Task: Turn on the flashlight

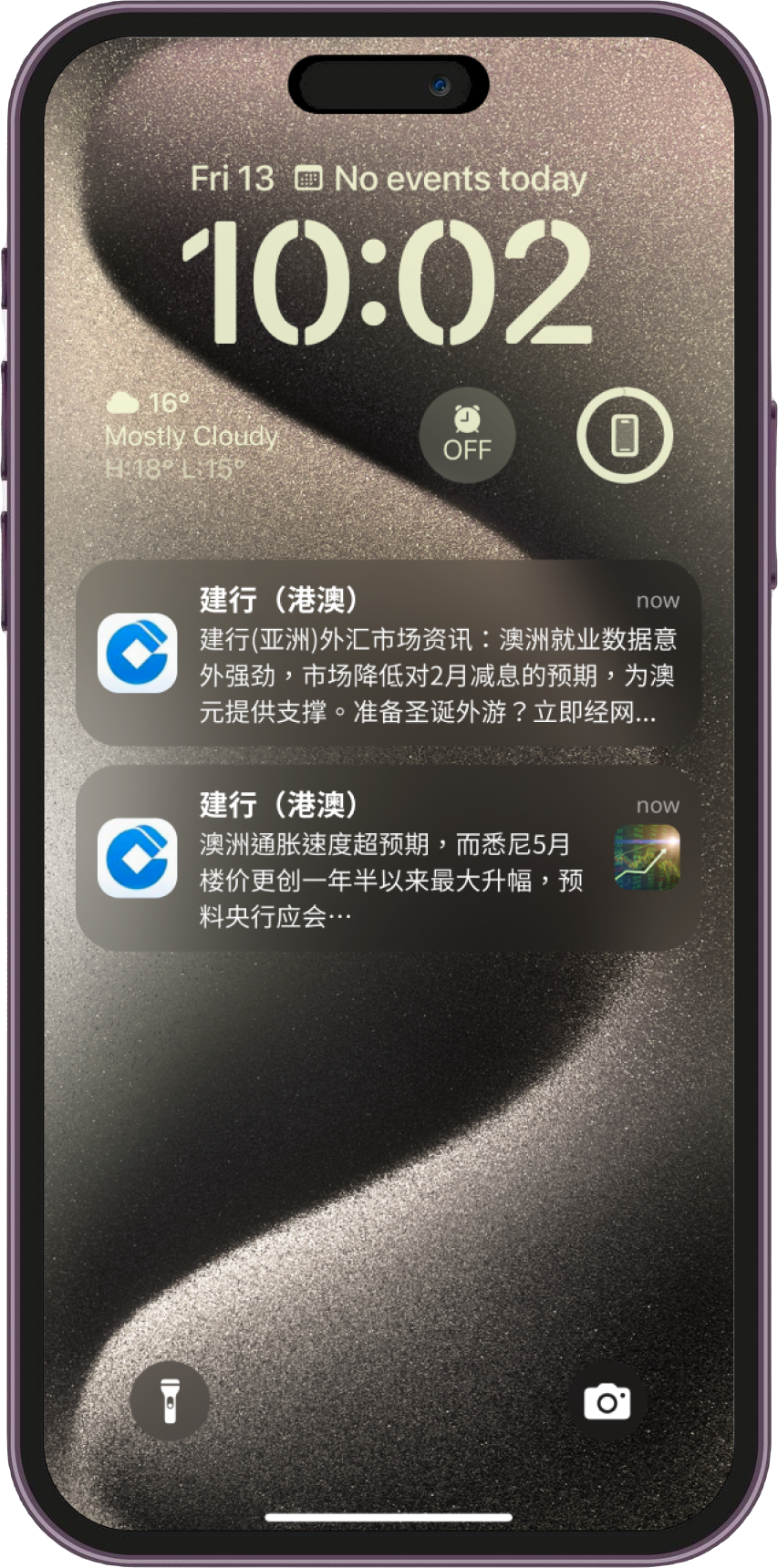Action: [x=169, y=1400]
